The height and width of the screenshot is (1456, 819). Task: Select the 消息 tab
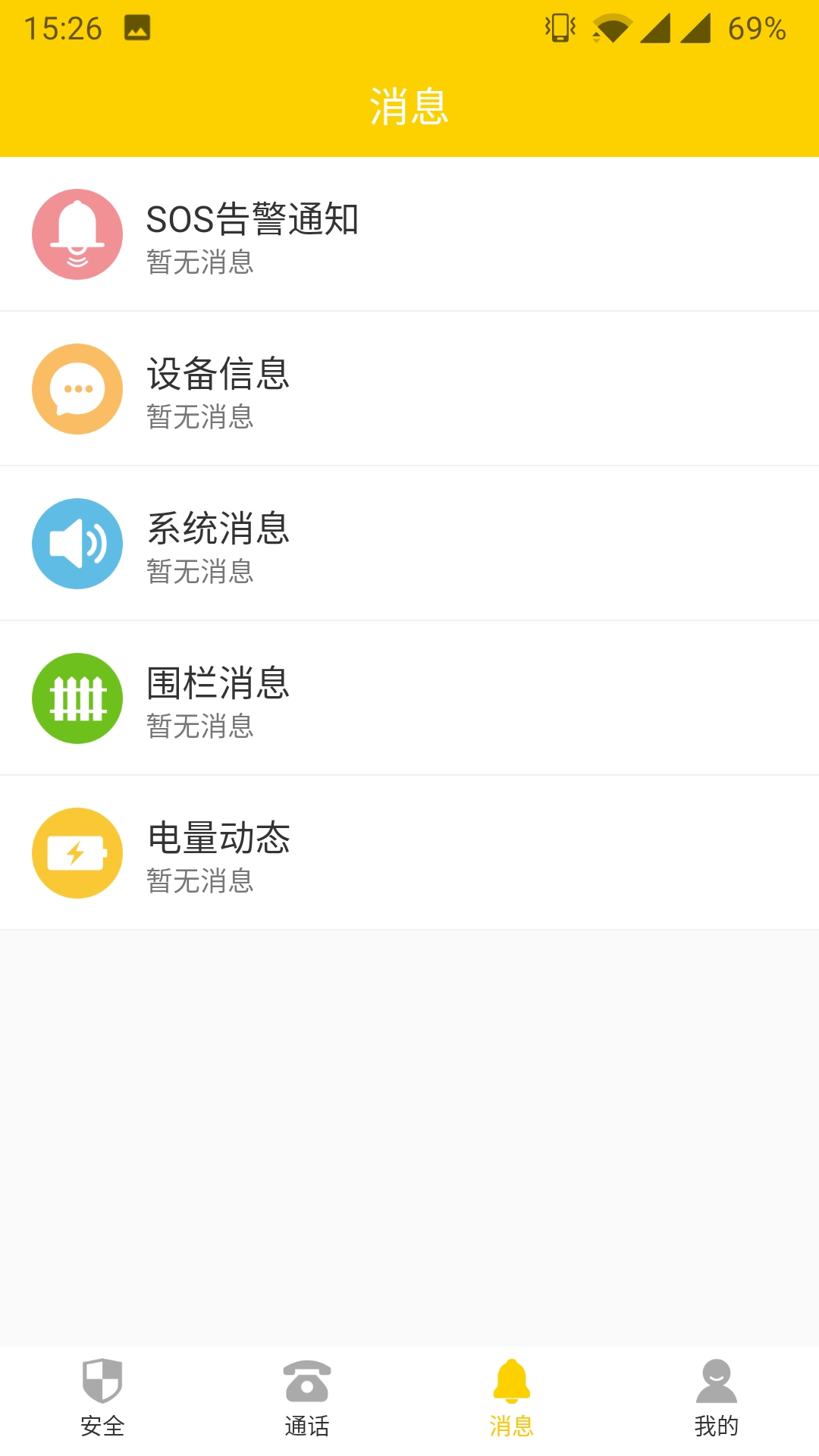point(512,1399)
